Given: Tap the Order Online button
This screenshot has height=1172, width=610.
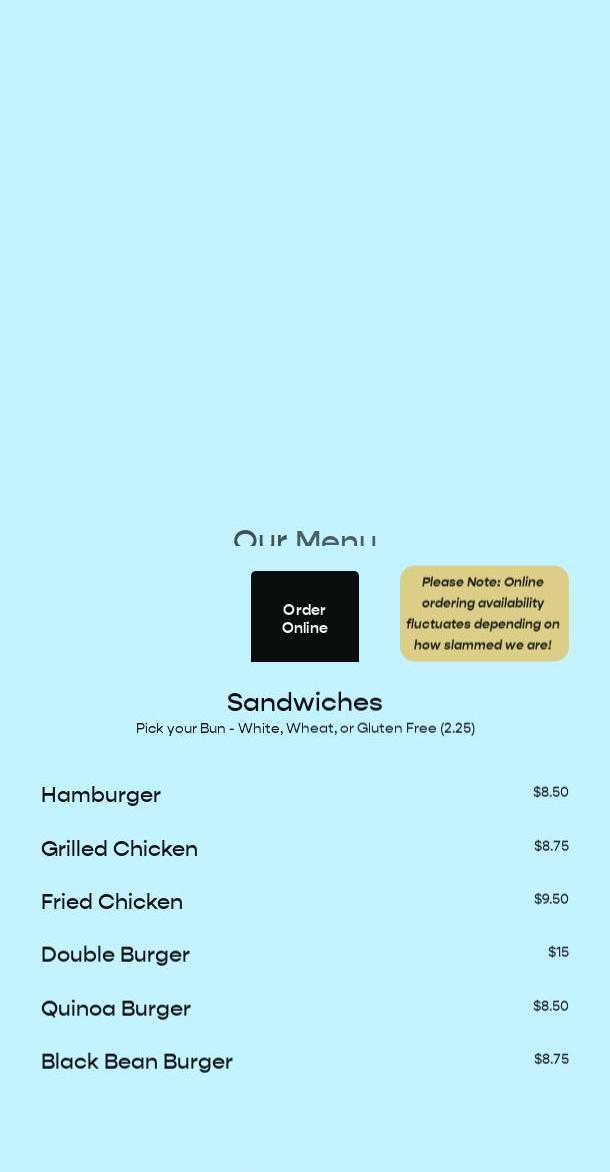Looking at the screenshot, I should pyautogui.click(x=304, y=617).
